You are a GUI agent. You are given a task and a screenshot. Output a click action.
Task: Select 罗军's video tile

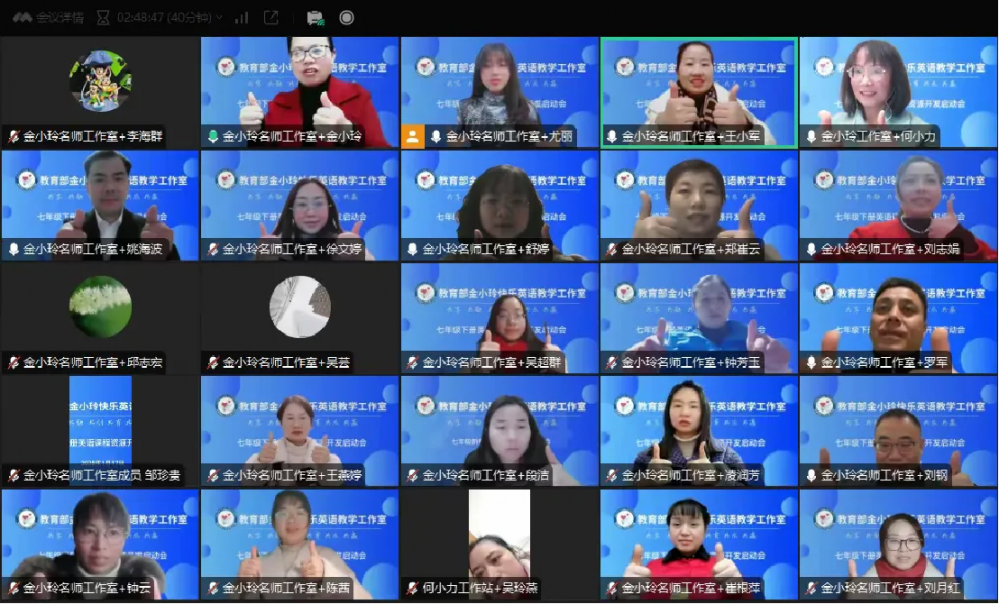[x=898, y=318]
